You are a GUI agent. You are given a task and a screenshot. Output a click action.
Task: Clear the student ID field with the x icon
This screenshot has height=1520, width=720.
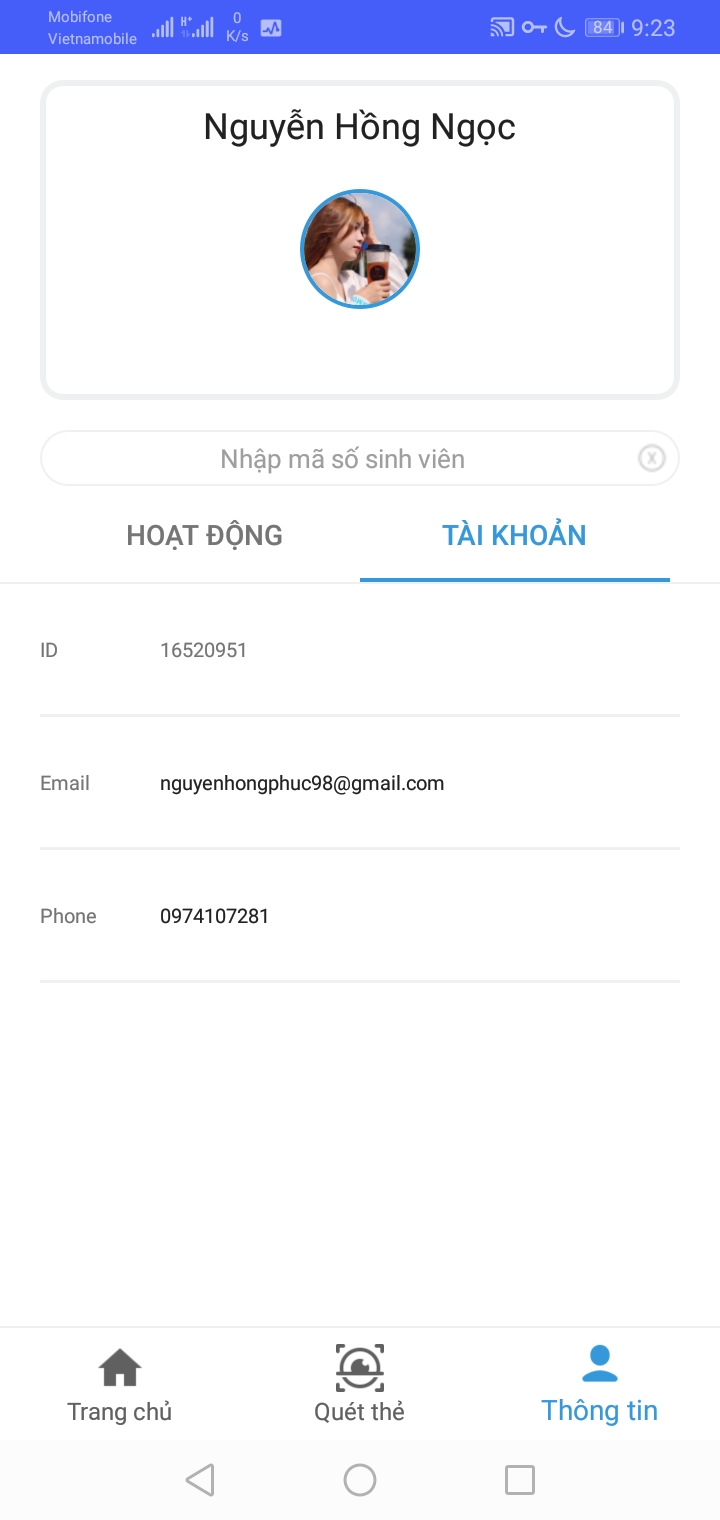pos(651,459)
